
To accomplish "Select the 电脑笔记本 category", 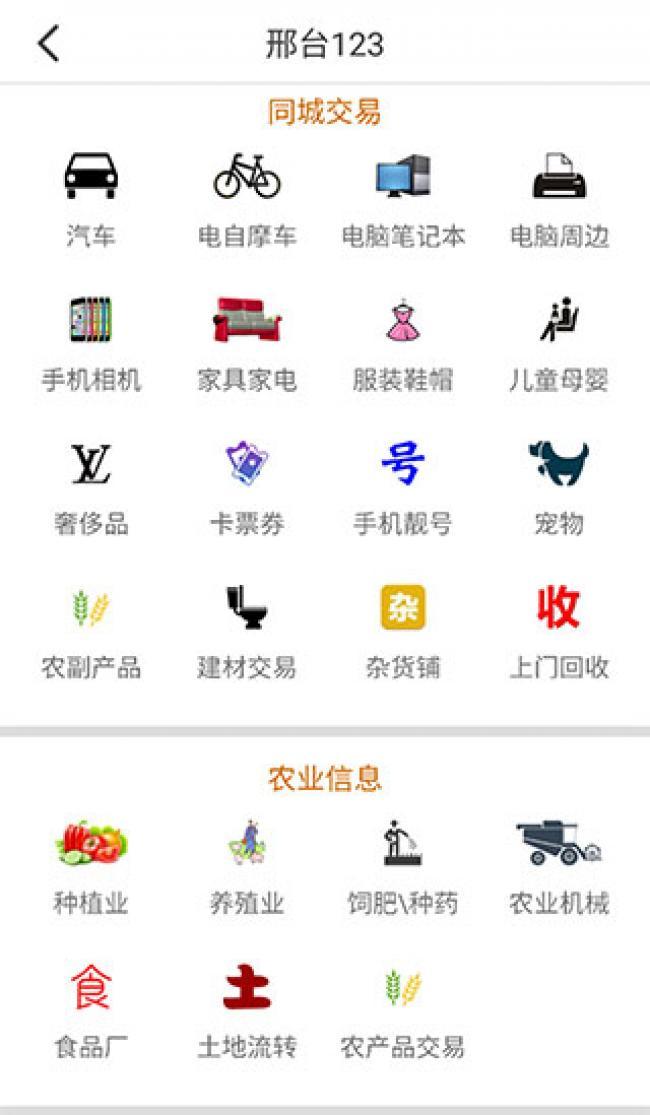I will (403, 198).
